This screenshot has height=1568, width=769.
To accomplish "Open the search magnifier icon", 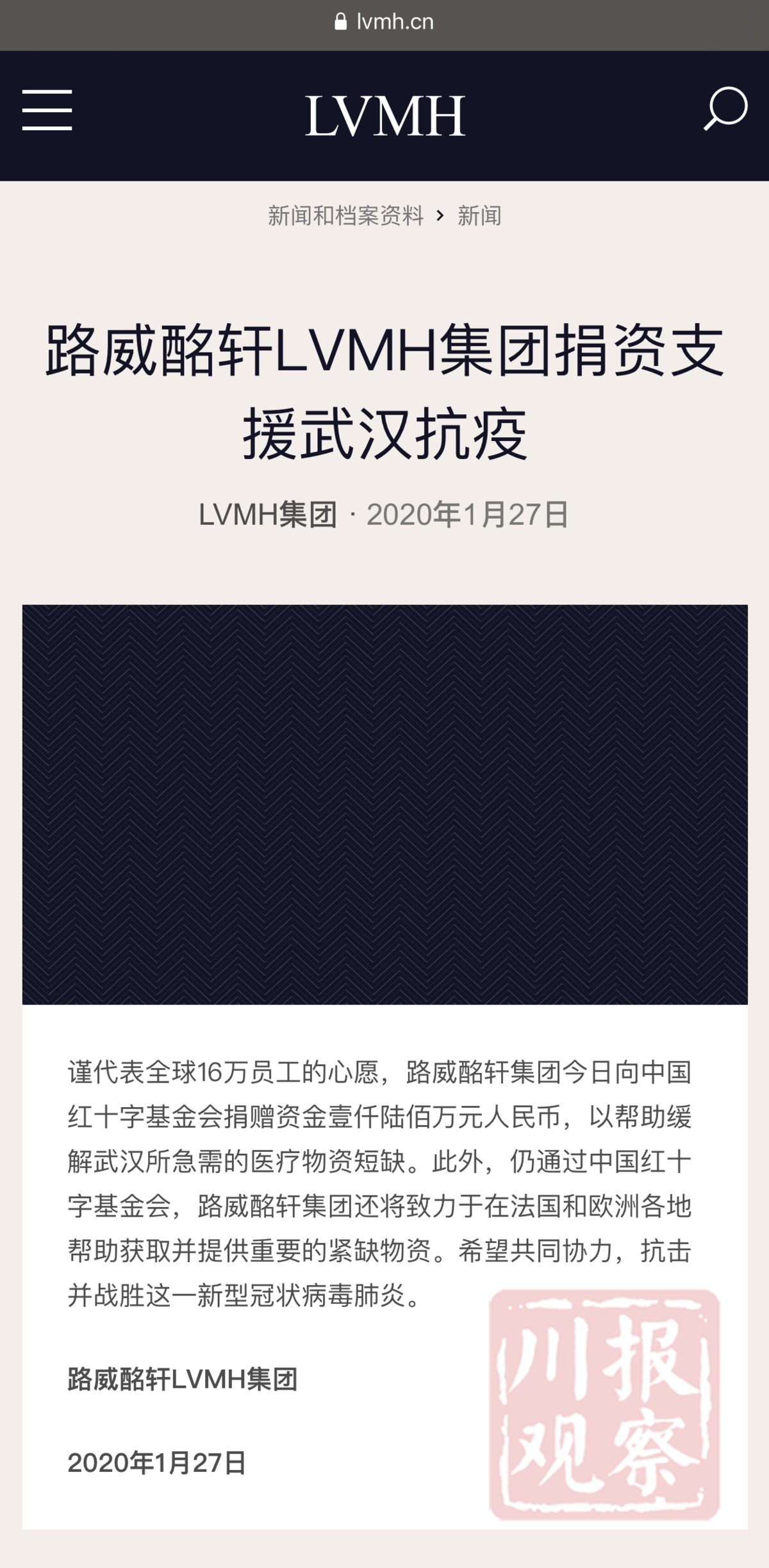I will (x=725, y=109).
